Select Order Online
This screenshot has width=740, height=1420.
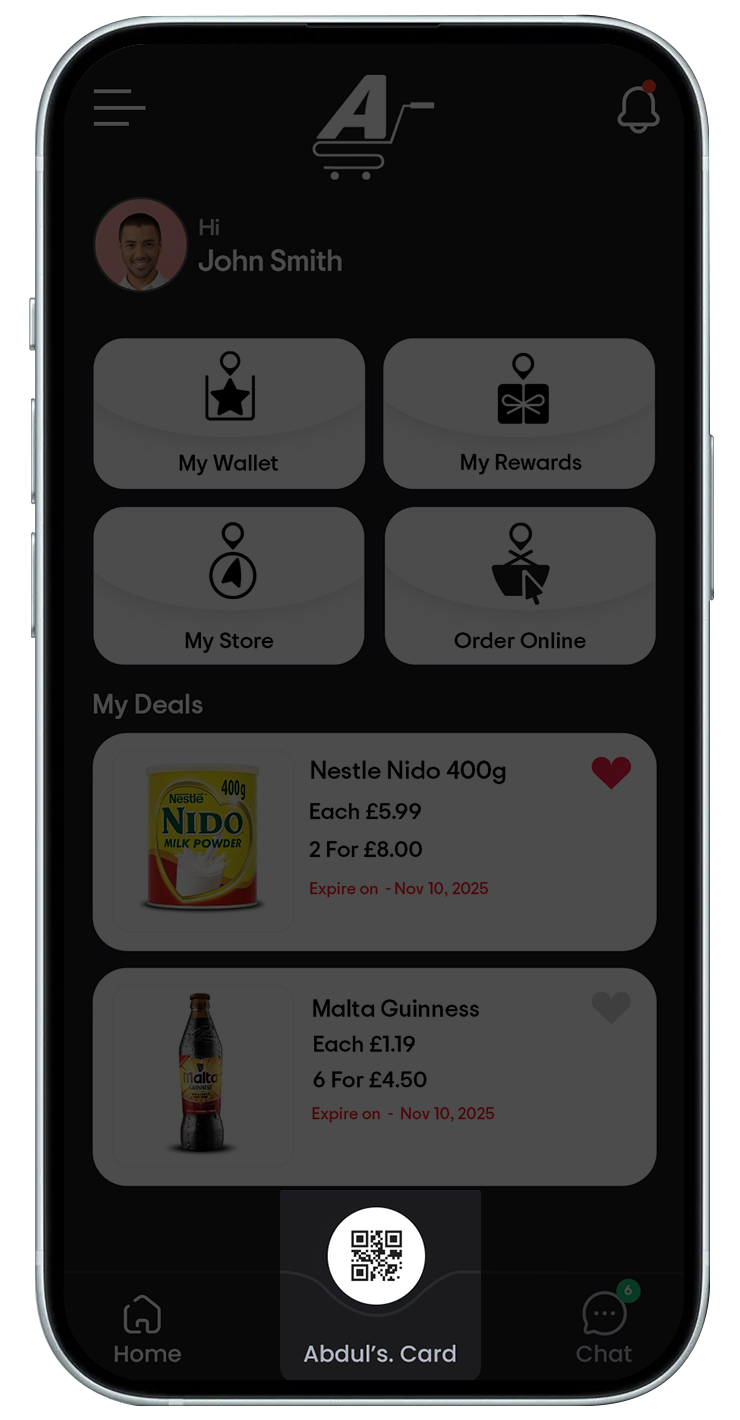(x=520, y=585)
